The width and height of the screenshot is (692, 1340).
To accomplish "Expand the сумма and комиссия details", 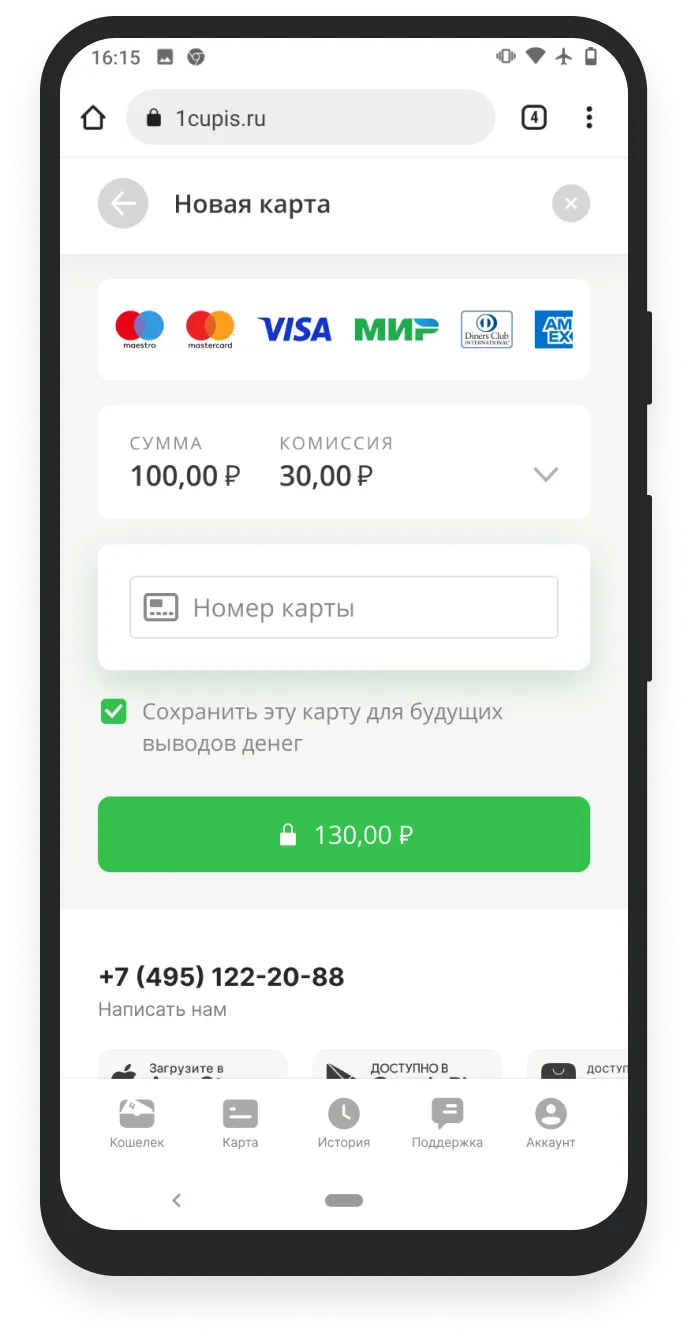I will [545, 474].
